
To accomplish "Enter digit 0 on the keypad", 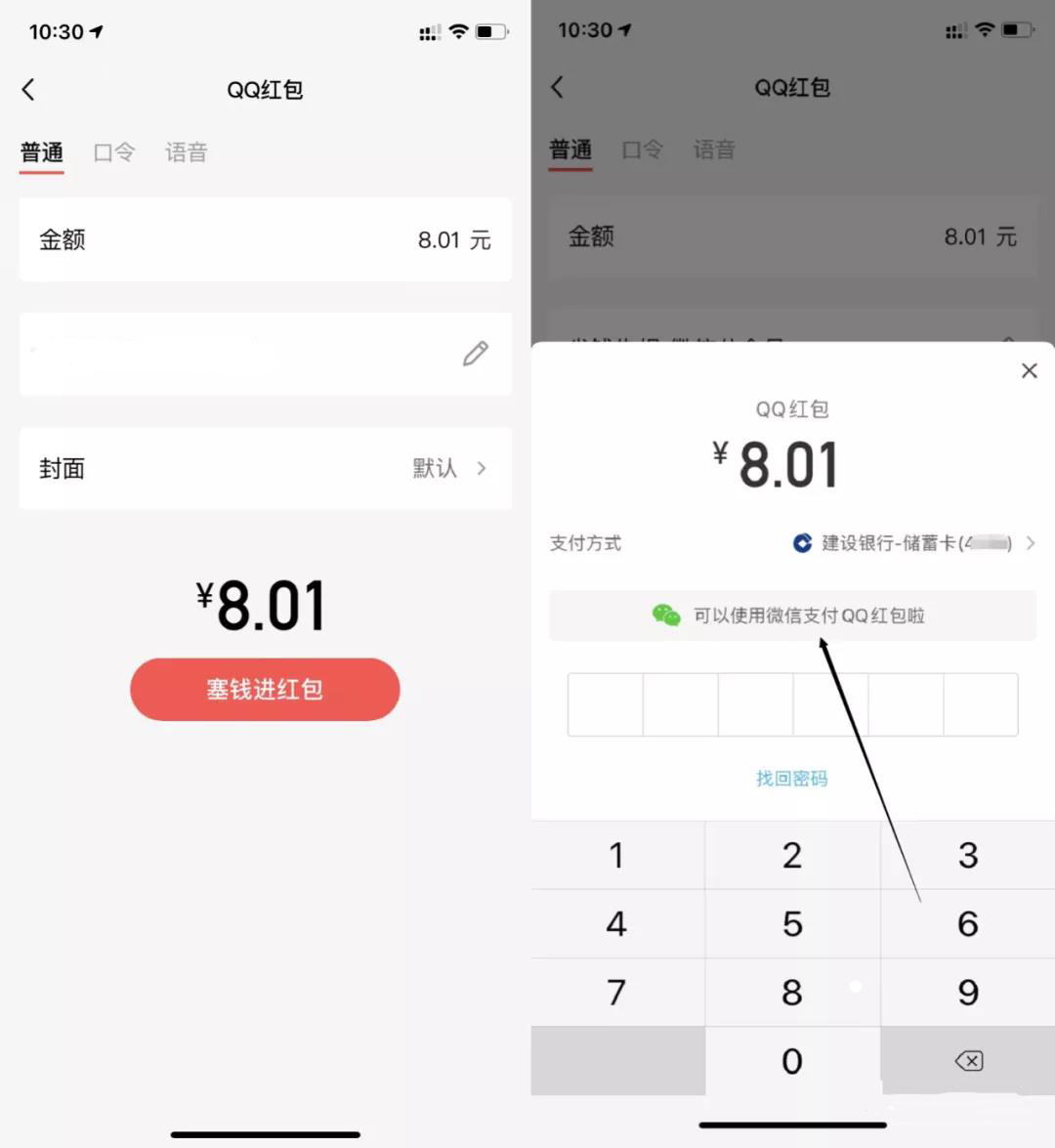I will point(792,1061).
